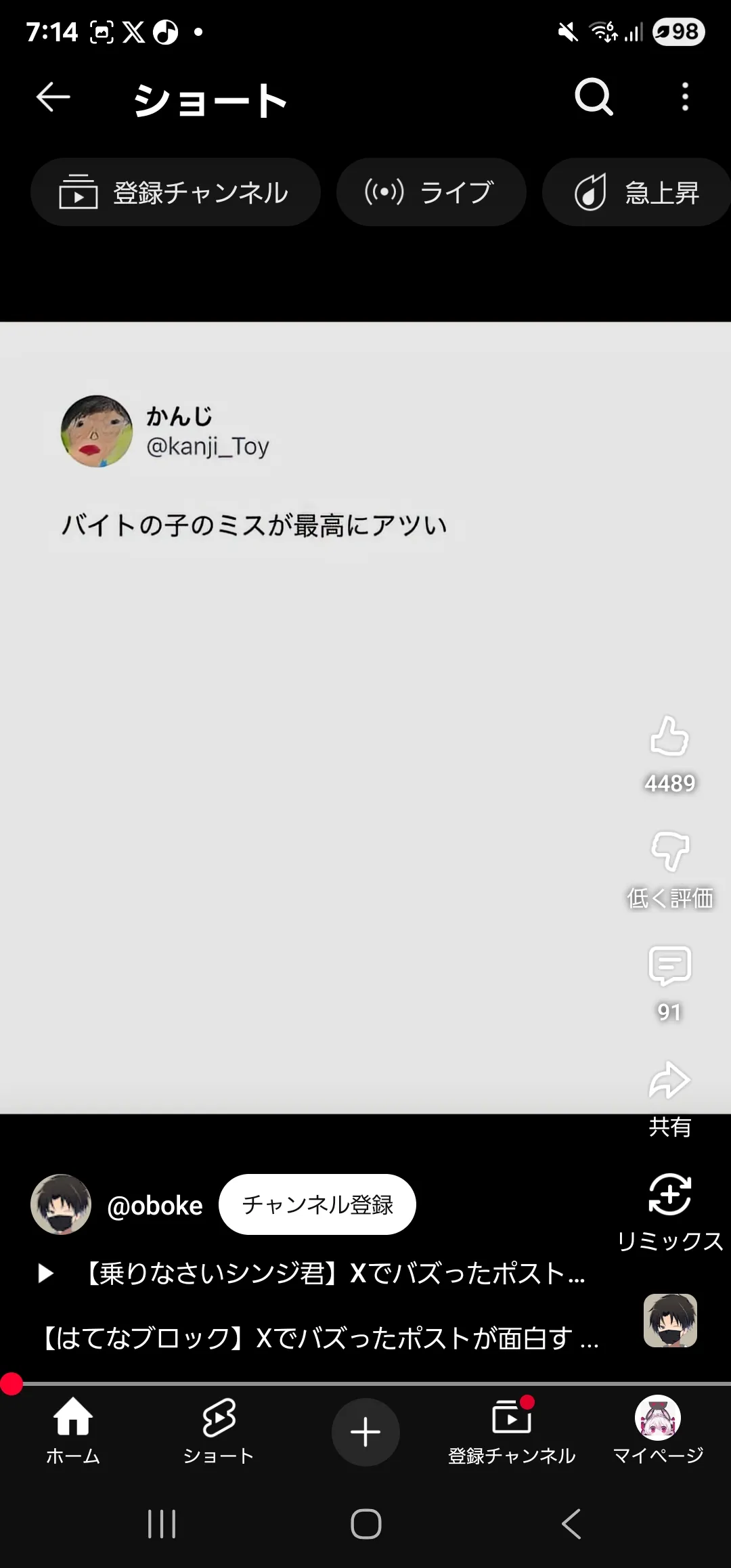
Task: Go back using the top arrow
Action: coord(53,97)
